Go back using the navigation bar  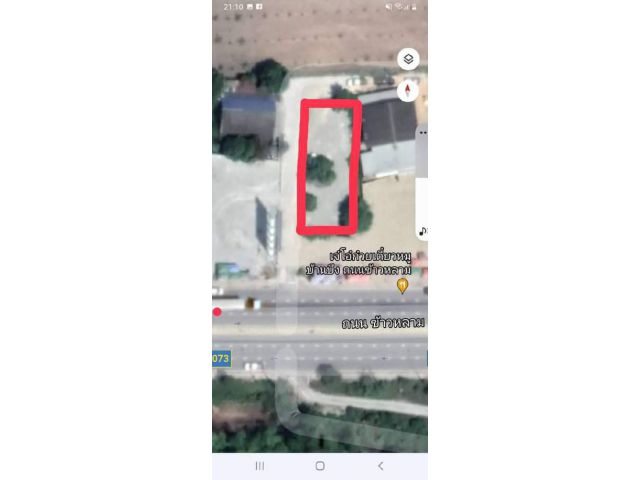click(x=380, y=466)
